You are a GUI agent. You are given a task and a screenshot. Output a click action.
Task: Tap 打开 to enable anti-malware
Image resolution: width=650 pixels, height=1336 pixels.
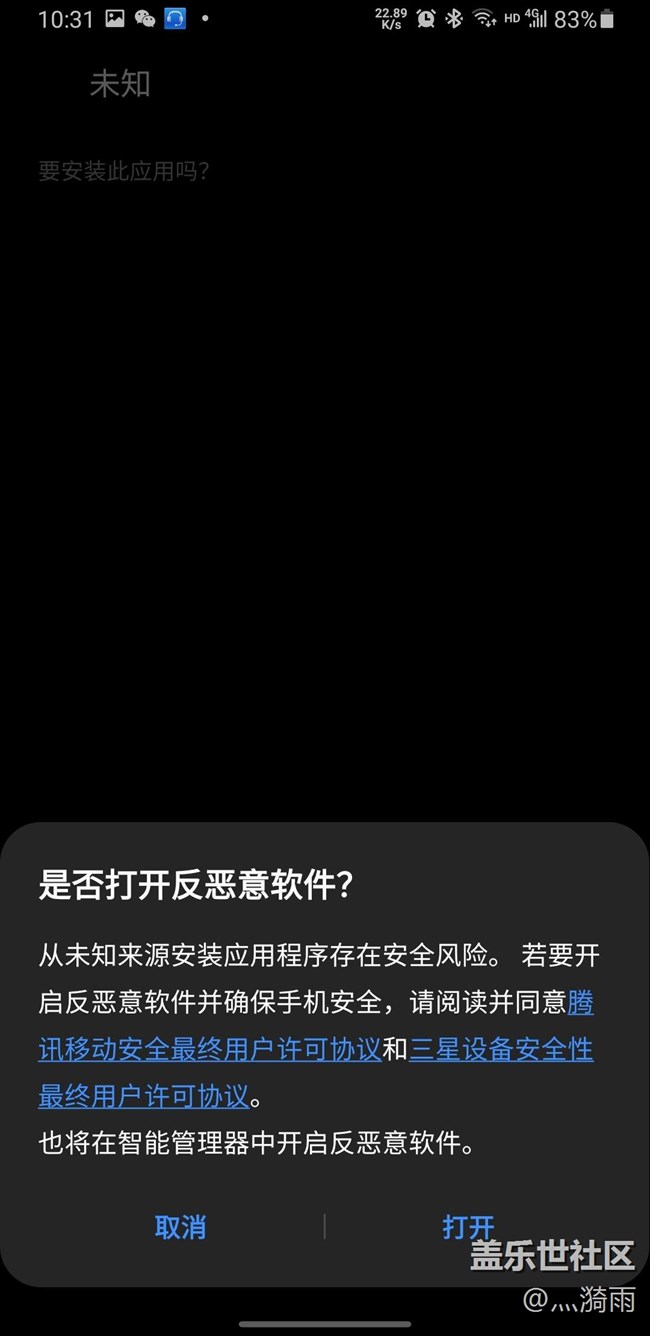[x=468, y=1227]
